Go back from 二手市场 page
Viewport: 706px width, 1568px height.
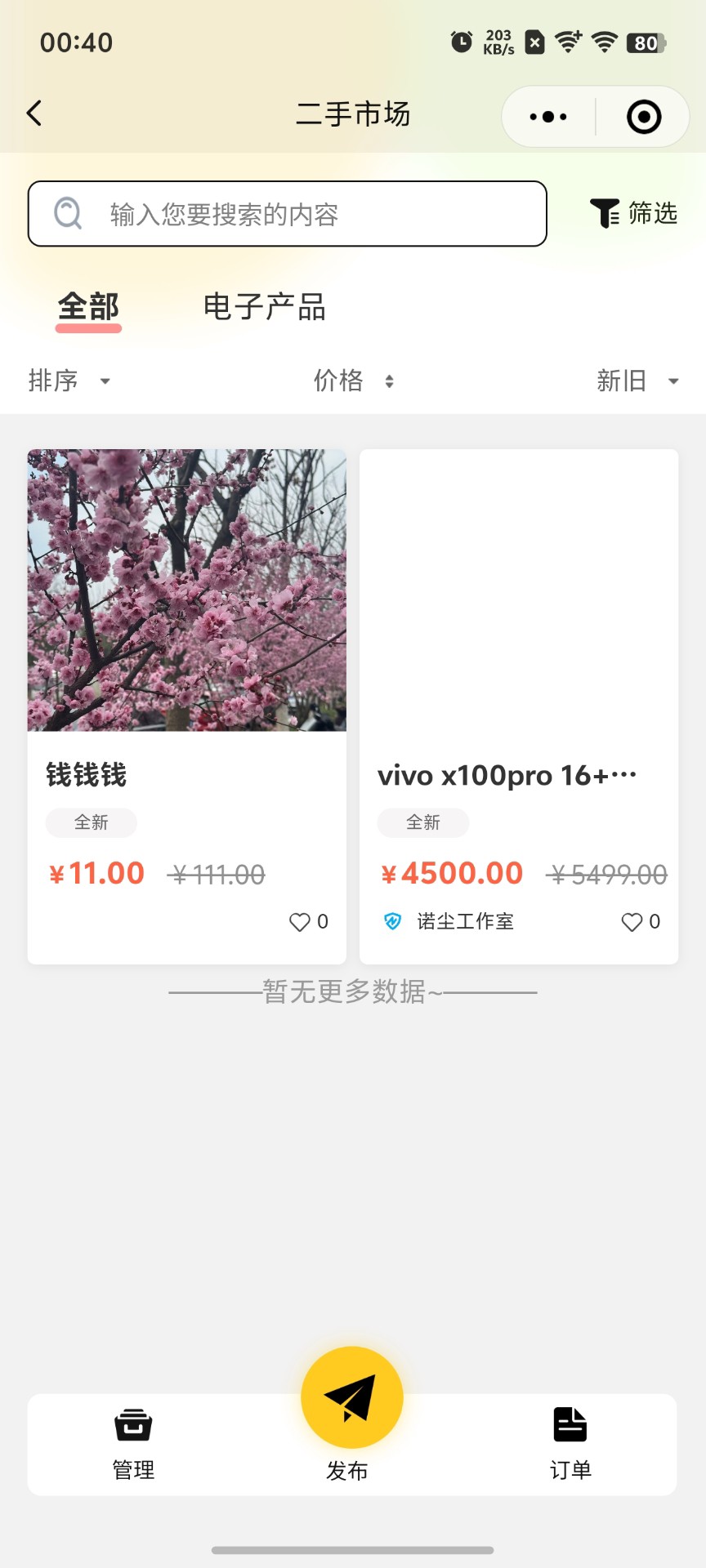(x=34, y=114)
